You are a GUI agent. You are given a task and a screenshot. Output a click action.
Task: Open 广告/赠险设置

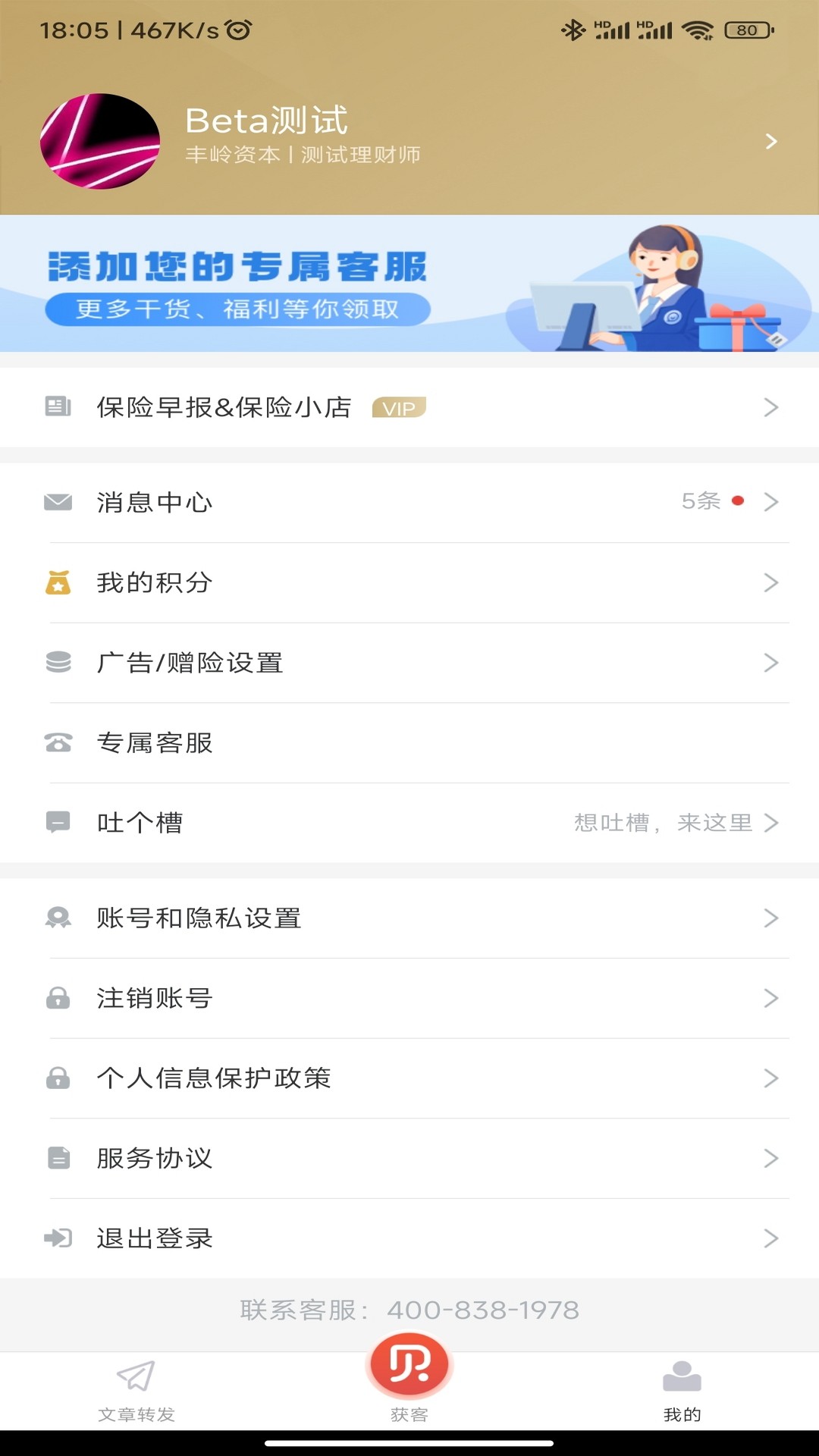[409, 663]
